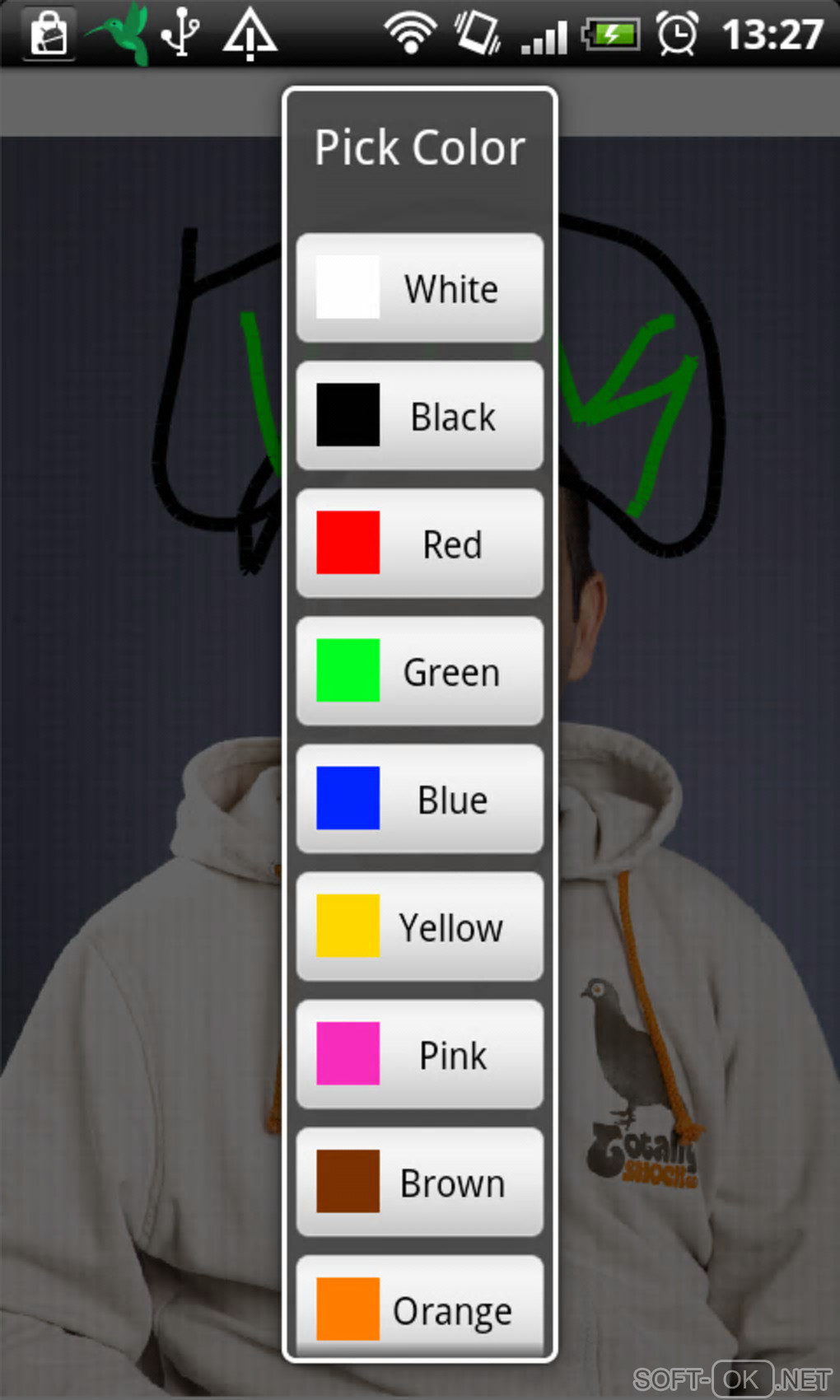Pick Brown as the brush color
This screenshot has width=840, height=1400.
point(419,1182)
